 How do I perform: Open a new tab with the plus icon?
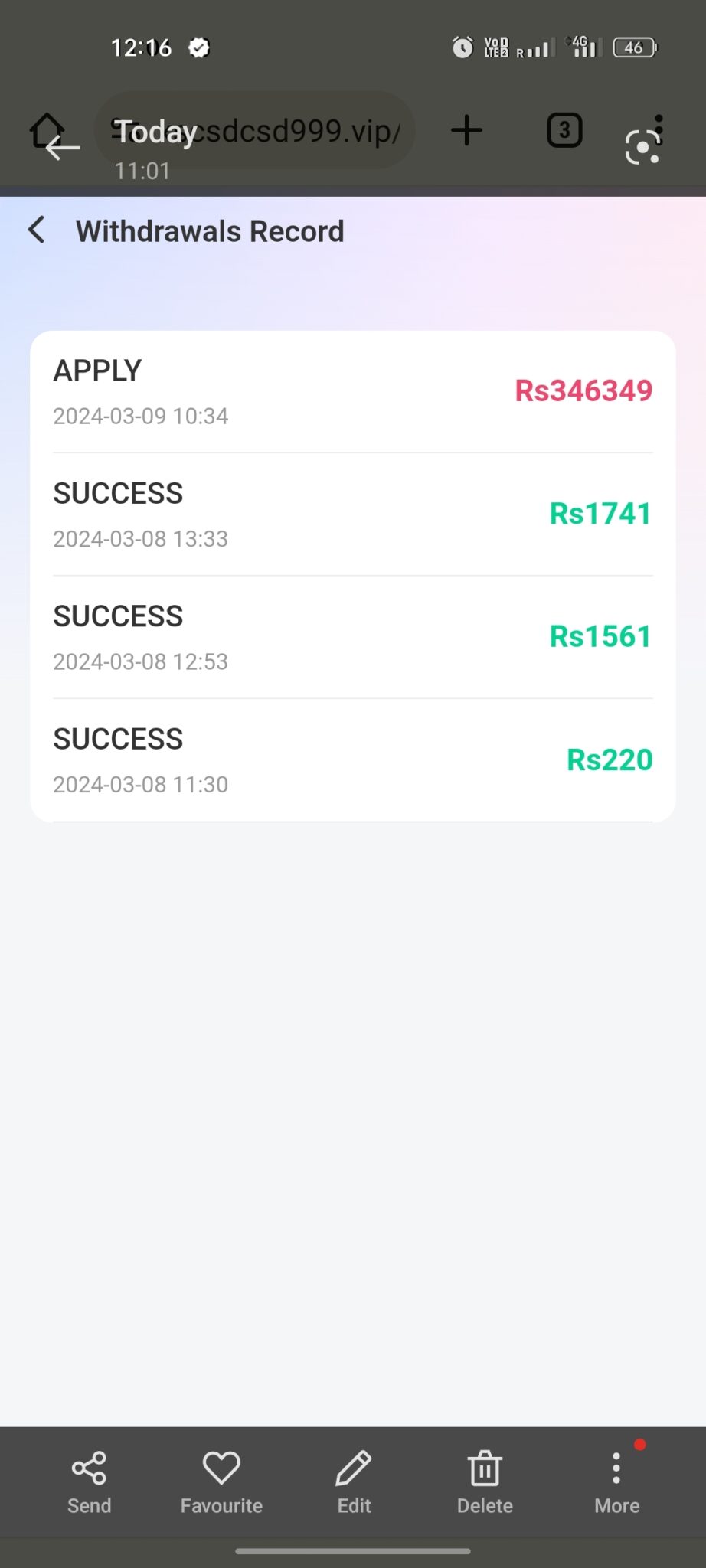tap(466, 130)
